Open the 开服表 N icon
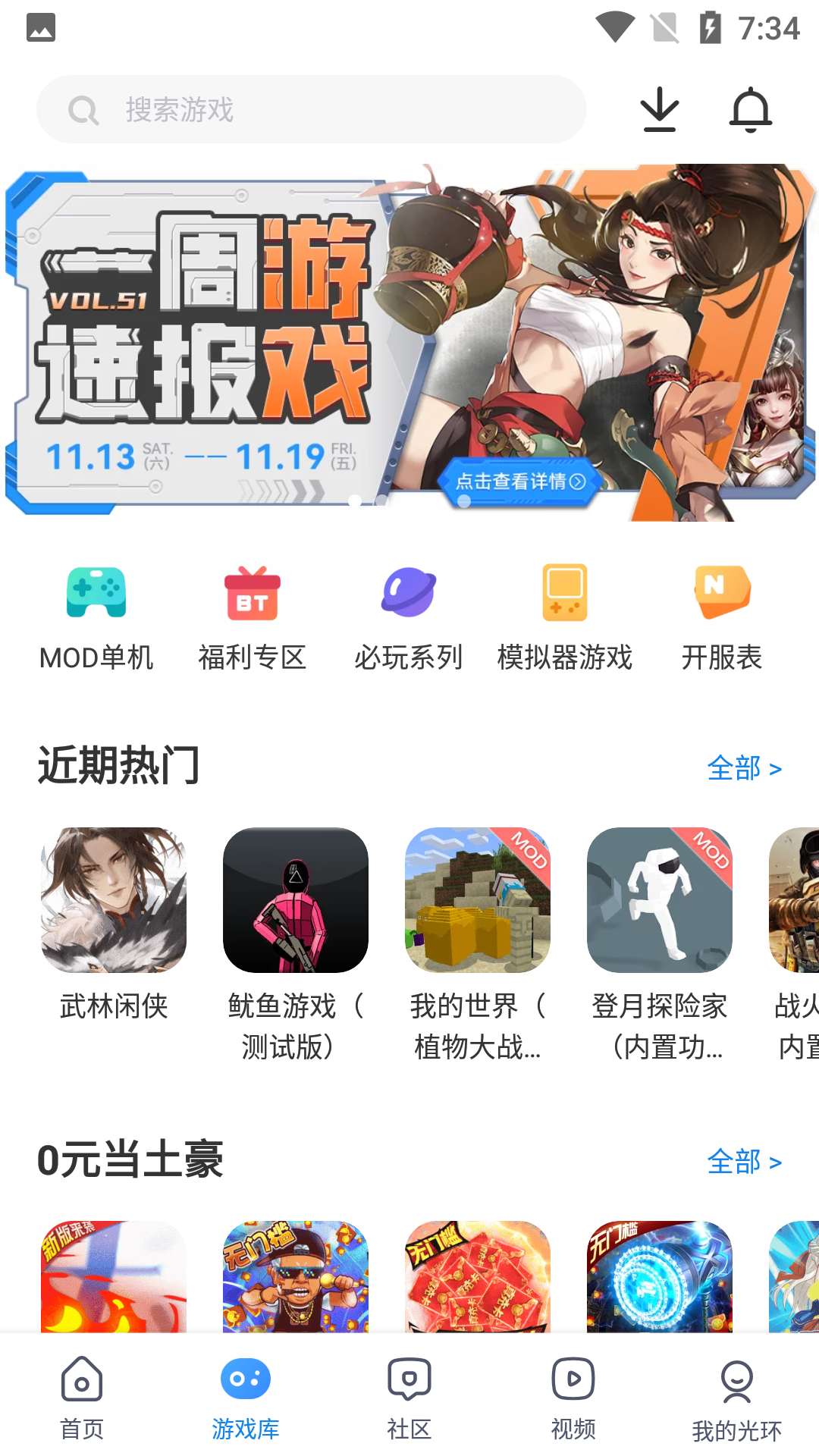 722,594
